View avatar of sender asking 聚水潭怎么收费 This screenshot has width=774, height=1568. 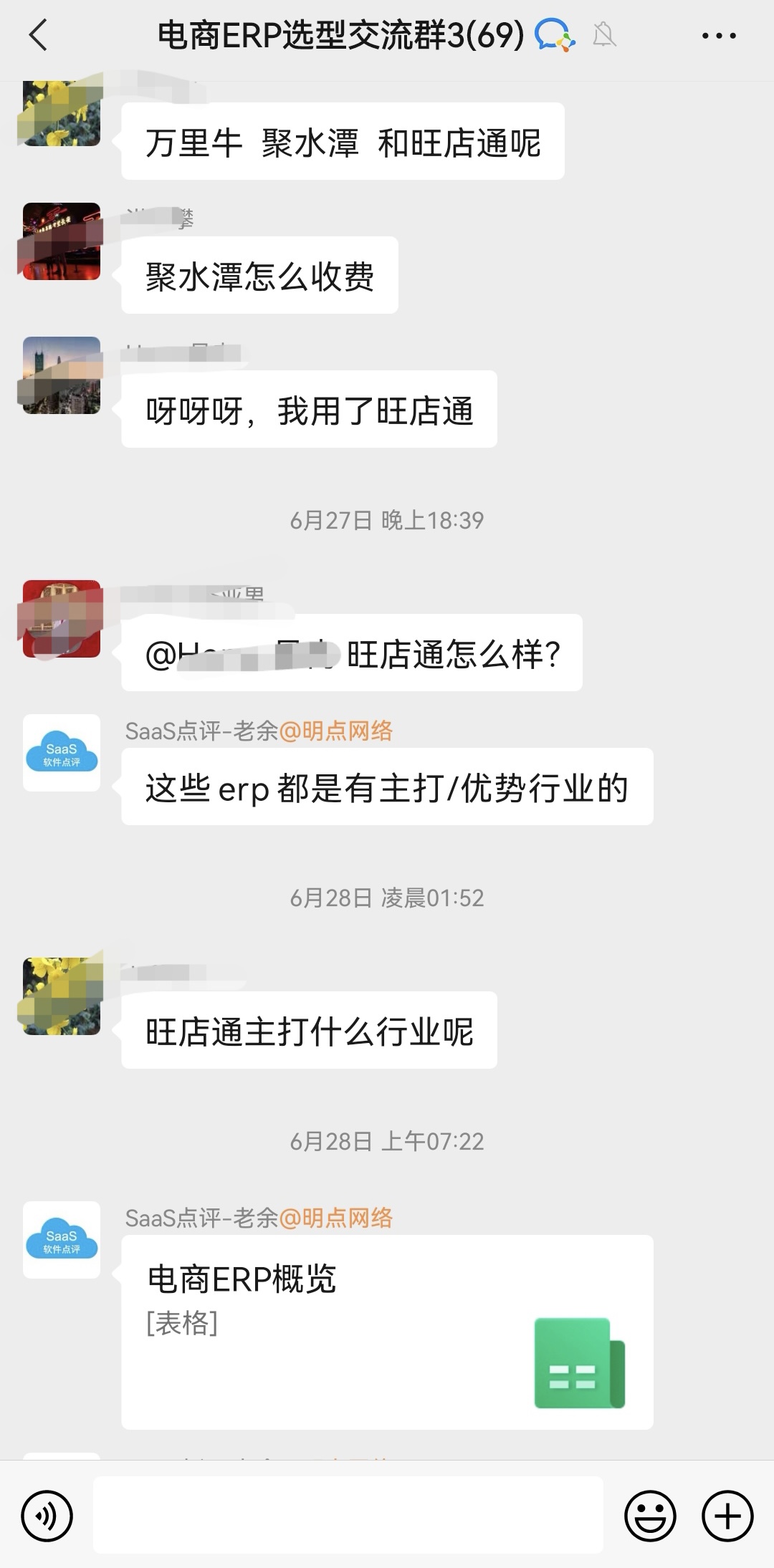(62, 241)
